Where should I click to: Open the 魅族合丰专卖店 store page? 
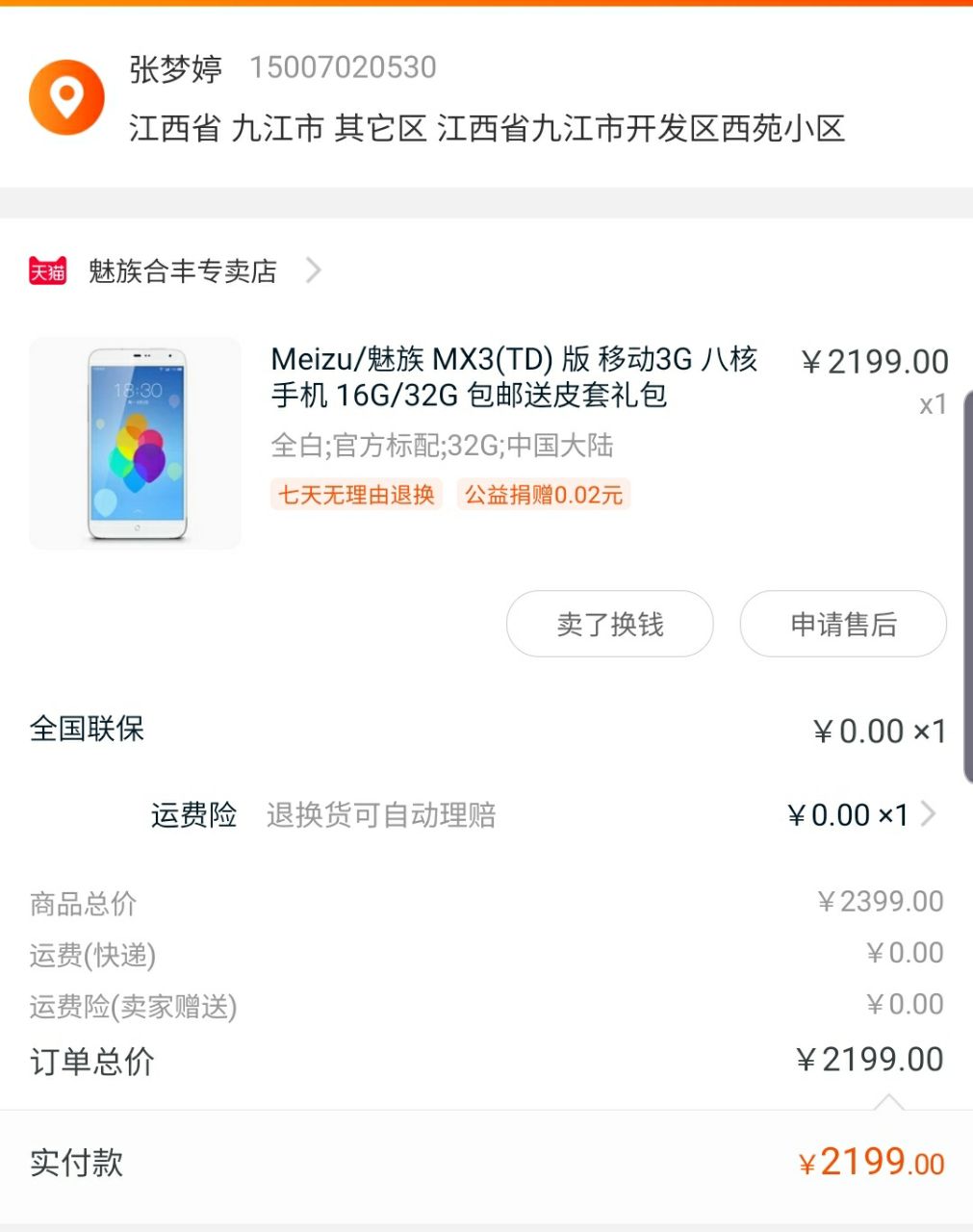[183, 271]
